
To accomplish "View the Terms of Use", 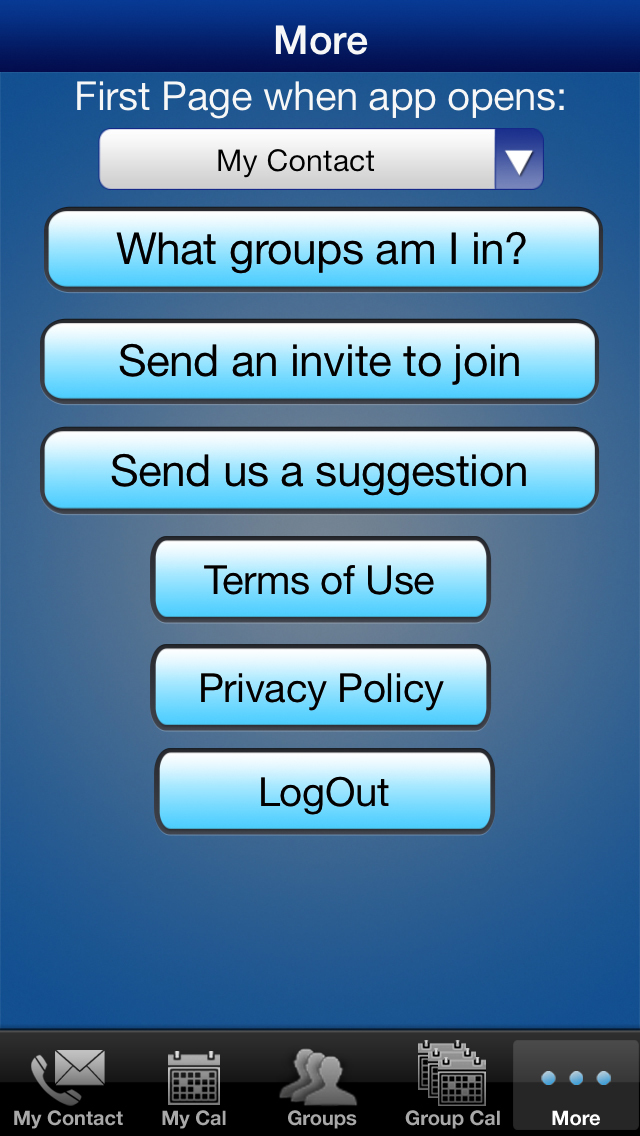I will click(x=320, y=580).
